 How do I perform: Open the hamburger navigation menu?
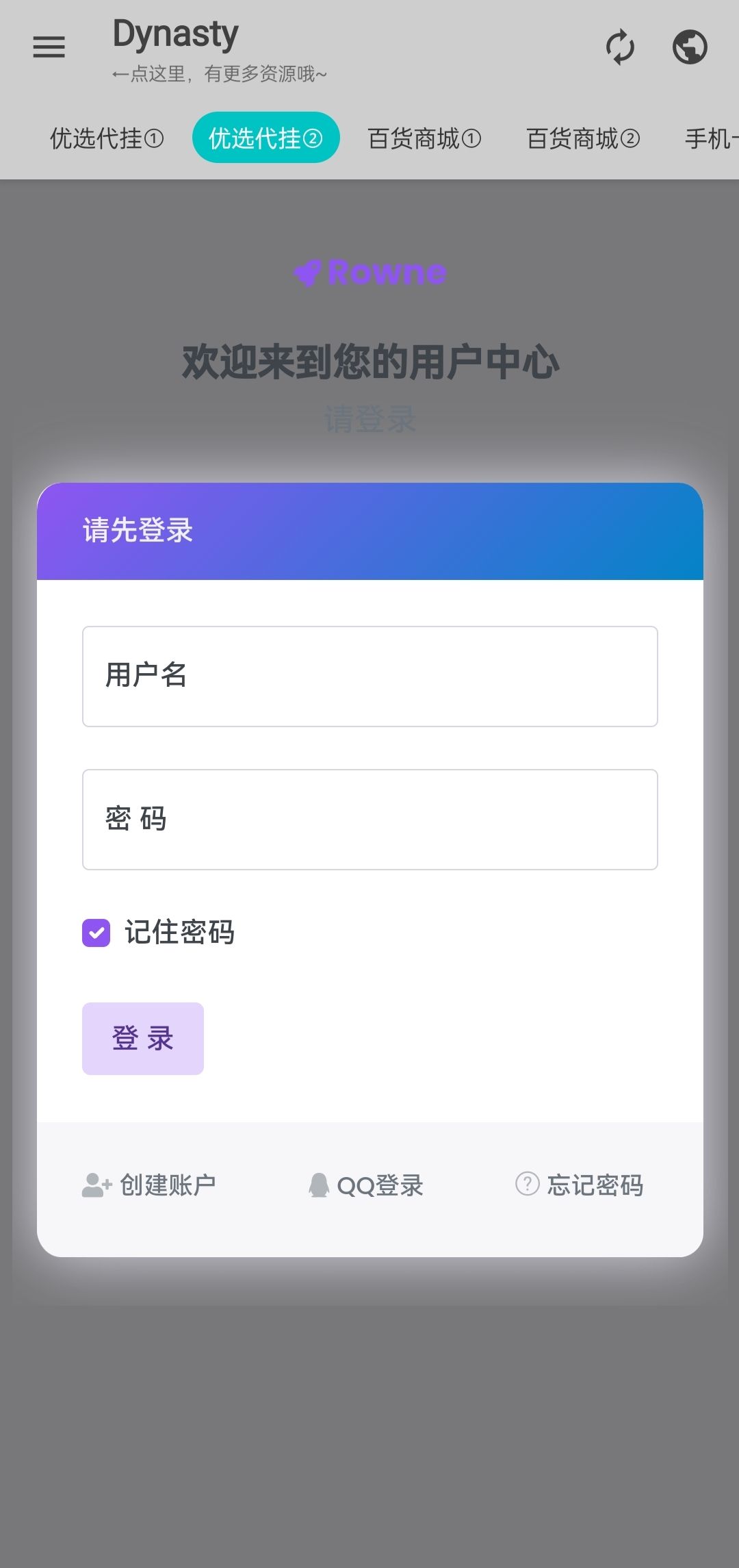[x=49, y=47]
